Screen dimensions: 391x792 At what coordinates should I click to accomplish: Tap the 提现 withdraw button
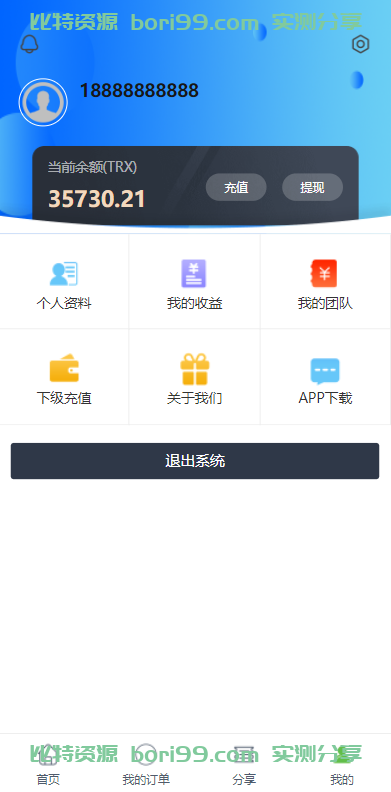(x=312, y=187)
